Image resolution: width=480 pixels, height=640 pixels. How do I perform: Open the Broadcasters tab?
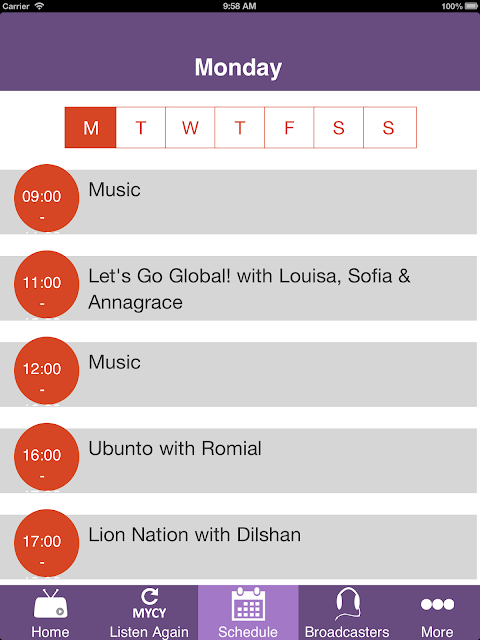[347, 613]
